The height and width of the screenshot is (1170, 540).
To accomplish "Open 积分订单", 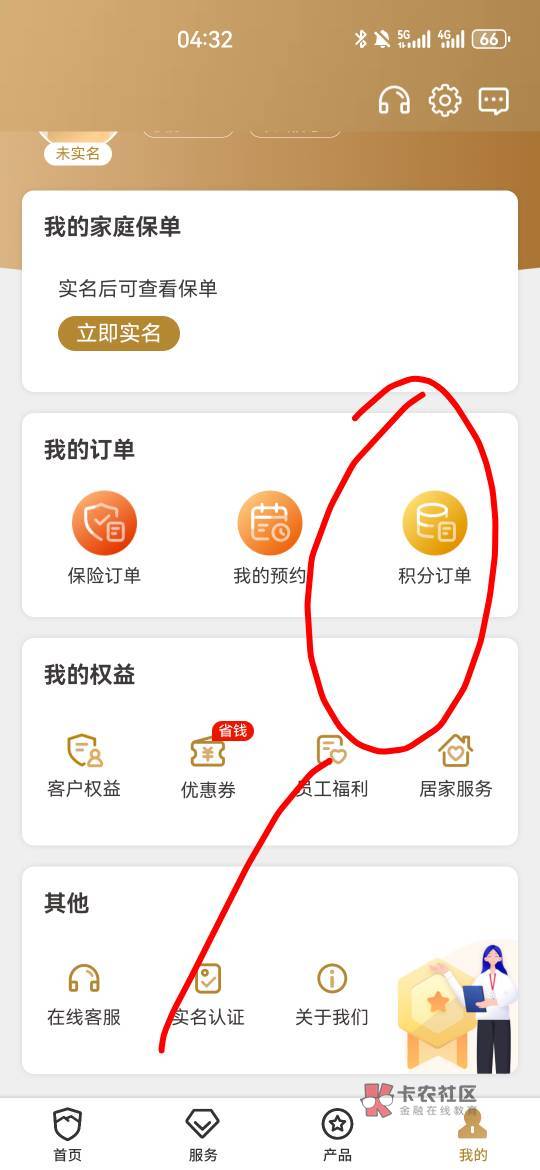I will point(435,538).
